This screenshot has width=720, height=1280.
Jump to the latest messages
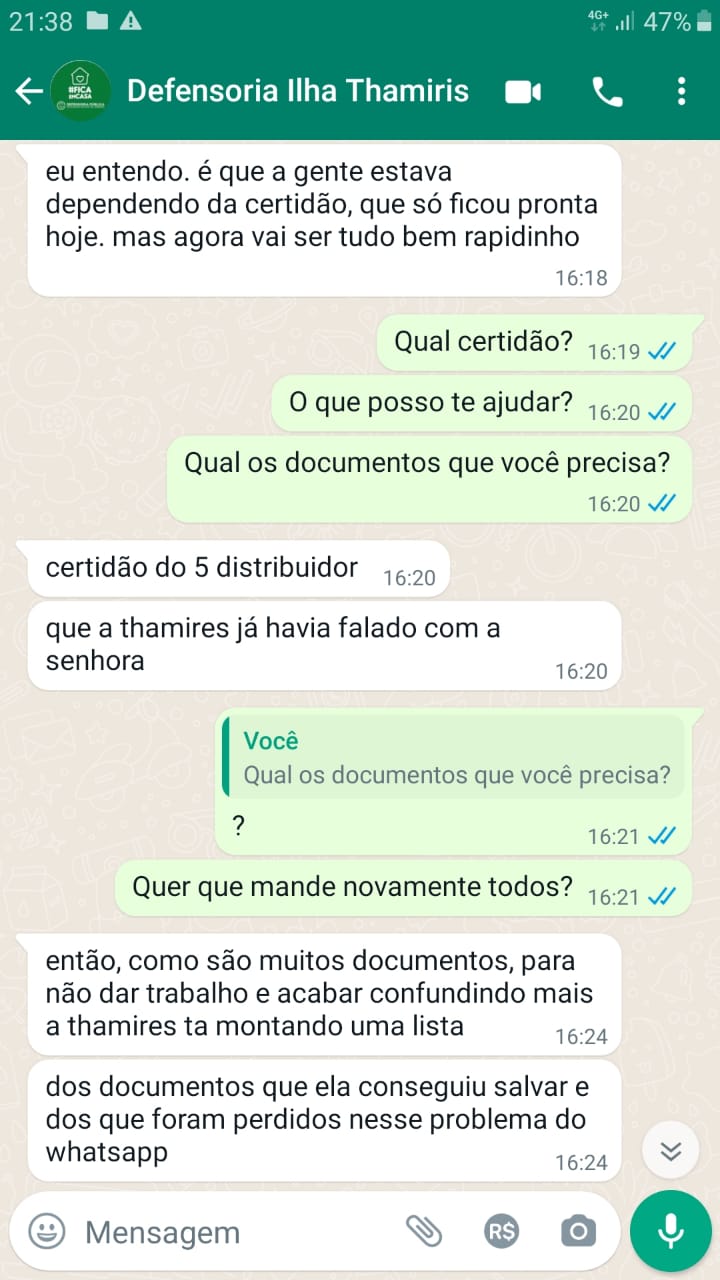670,1151
